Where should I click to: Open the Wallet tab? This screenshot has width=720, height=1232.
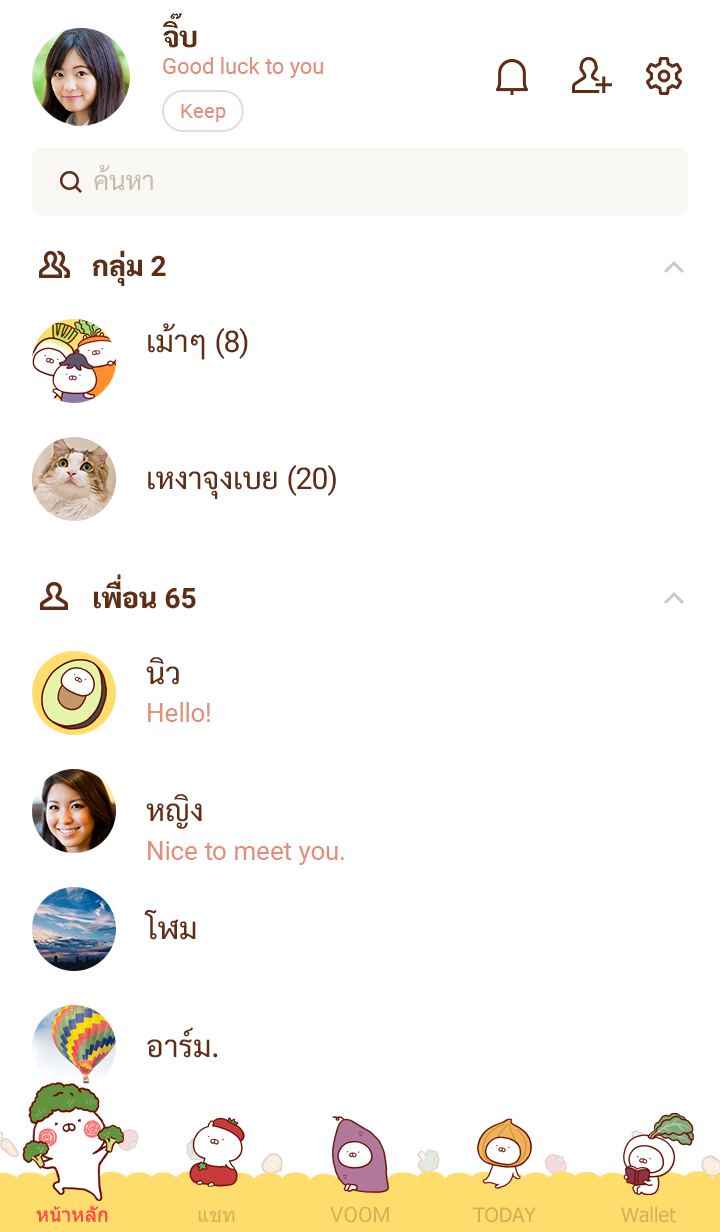(x=648, y=1190)
